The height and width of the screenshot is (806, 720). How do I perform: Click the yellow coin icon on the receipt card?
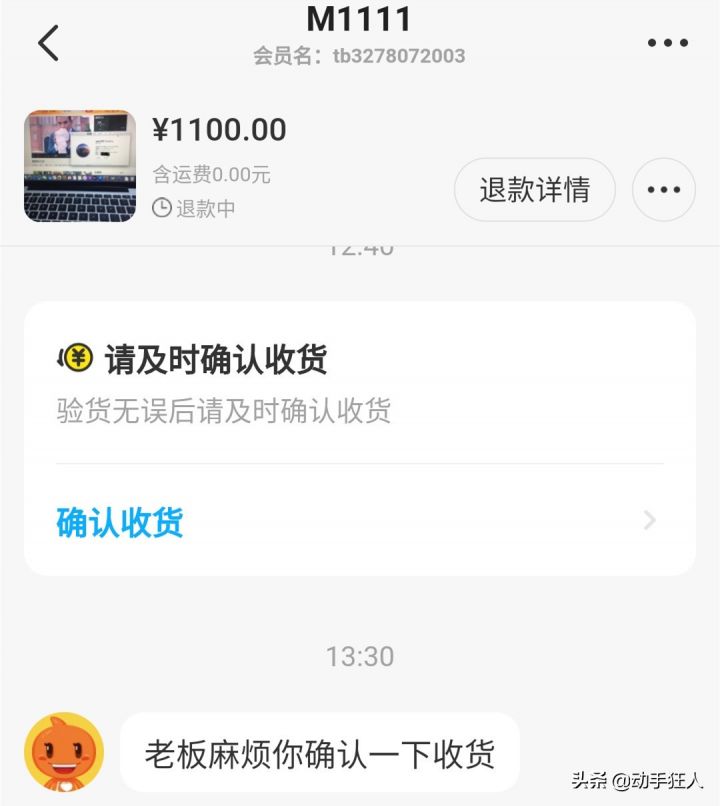click(78, 358)
